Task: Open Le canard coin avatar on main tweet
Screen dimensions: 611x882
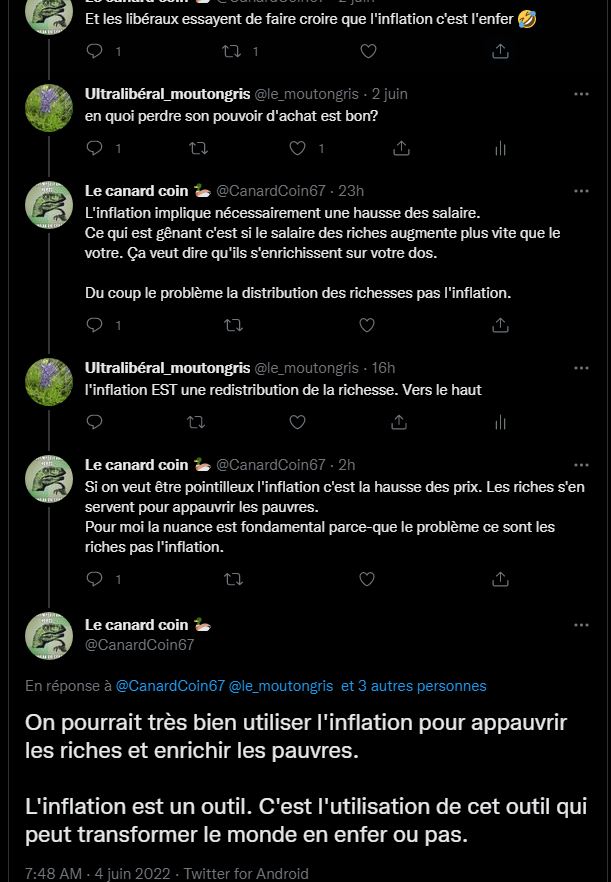Action: pyautogui.click(x=49, y=636)
